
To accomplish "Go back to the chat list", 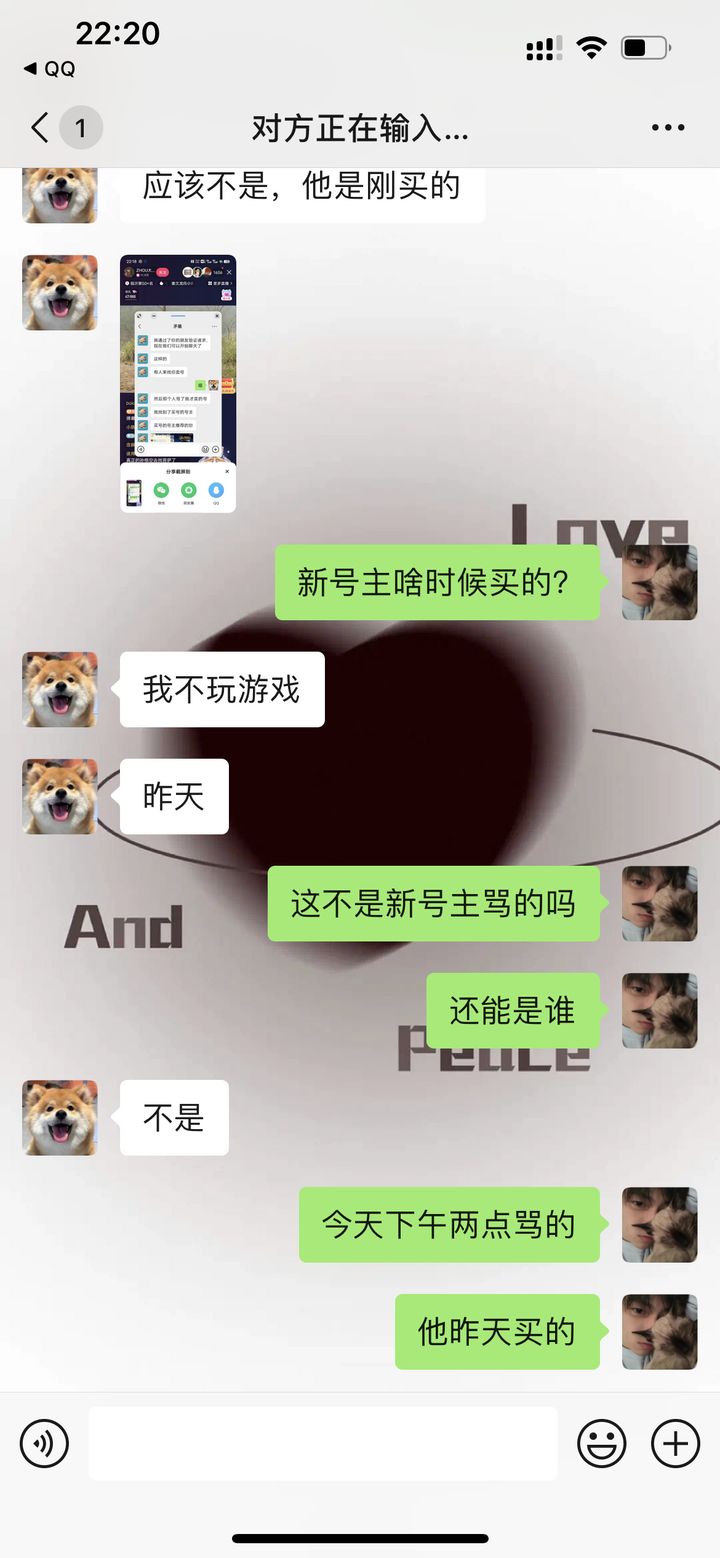I will [x=40, y=128].
